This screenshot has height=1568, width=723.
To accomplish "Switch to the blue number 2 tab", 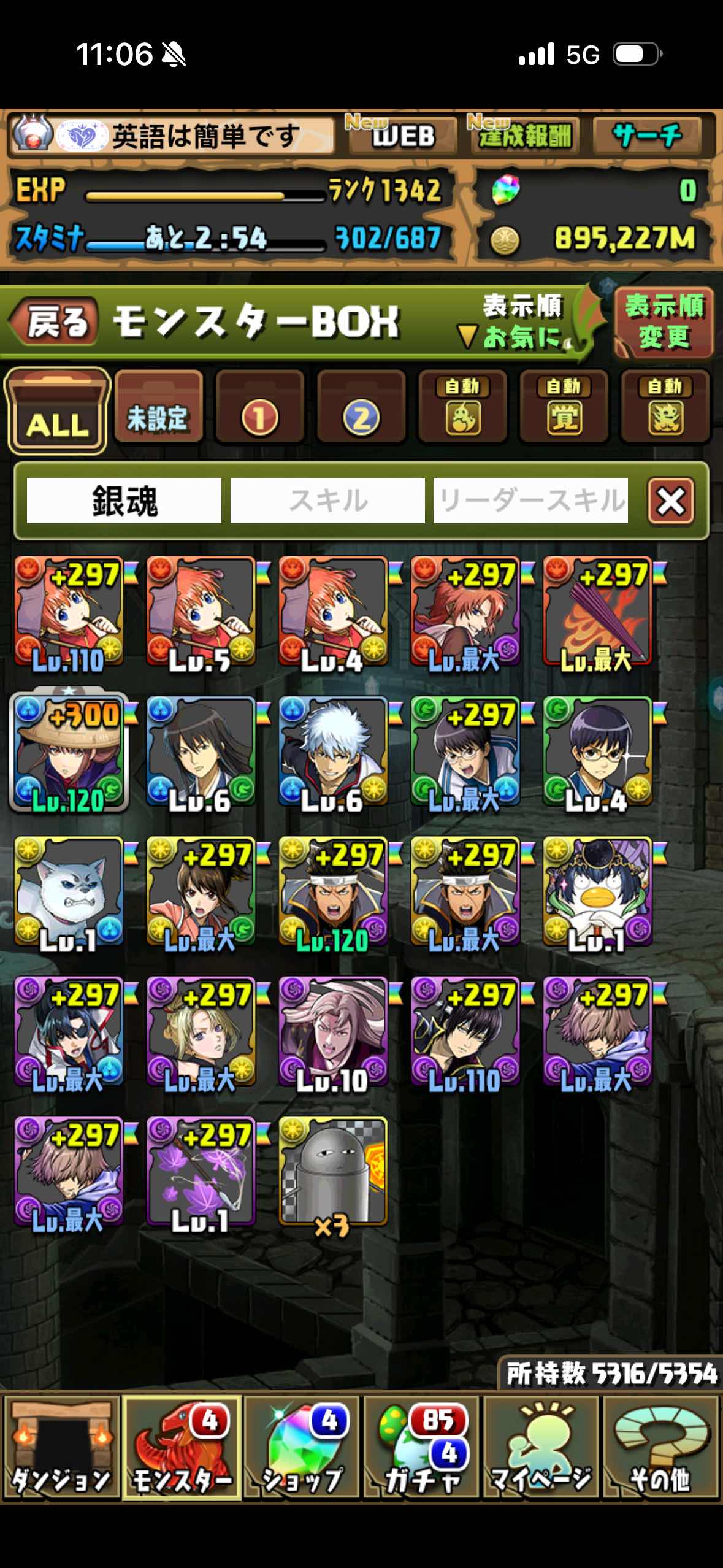I will [x=361, y=408].
